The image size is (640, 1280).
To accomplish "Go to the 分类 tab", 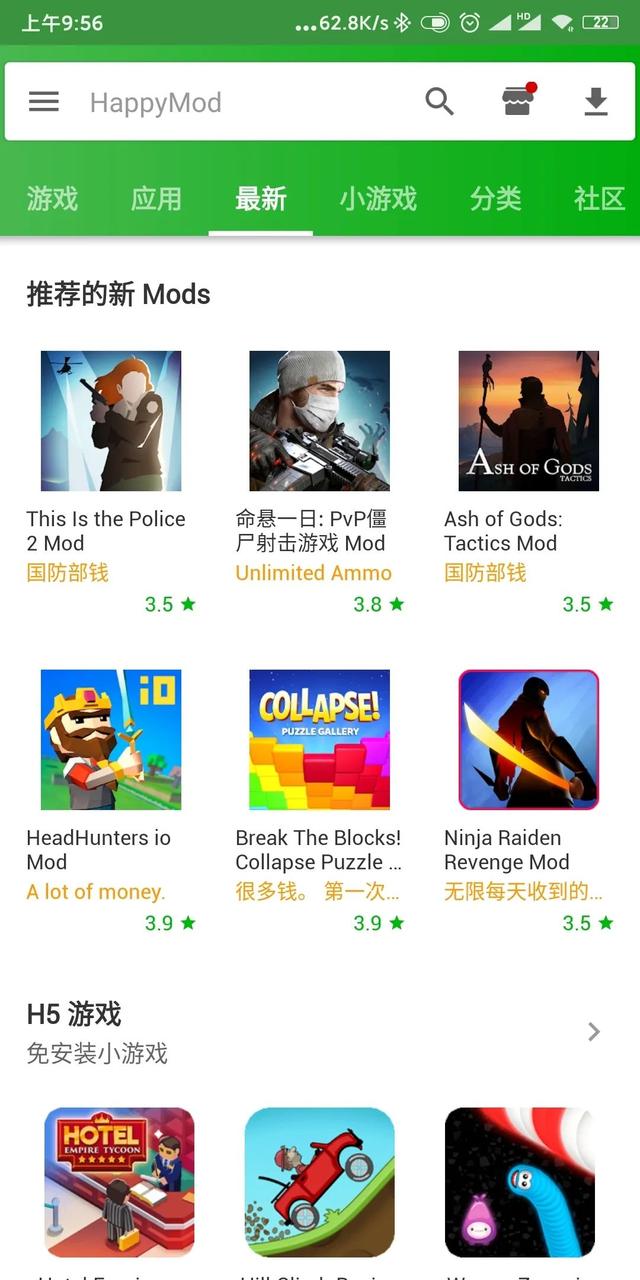I will pyautogui.click(x=495, y=199).
